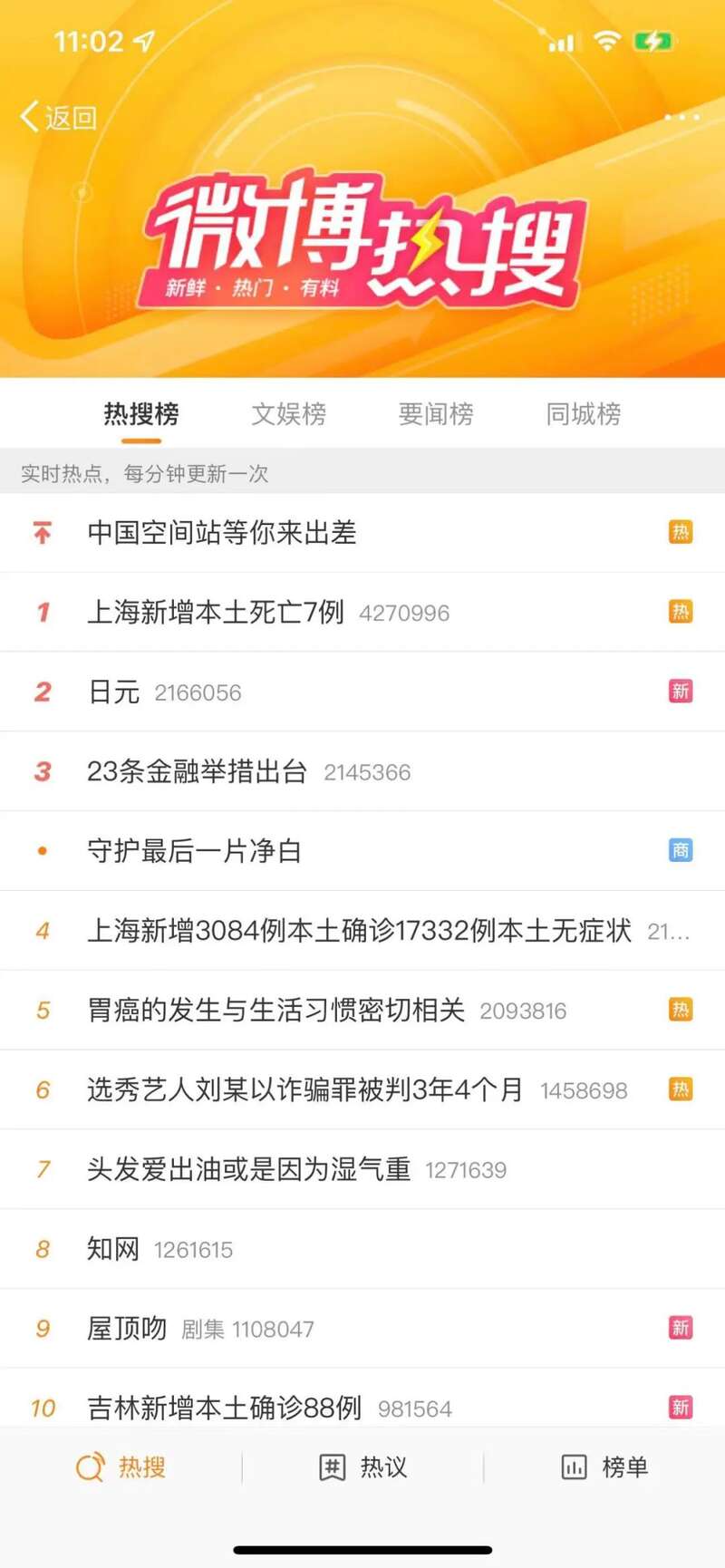Screen dimensions: 725x1568
Task: Open the three-dot overflow menu
Action: (681, 118)
